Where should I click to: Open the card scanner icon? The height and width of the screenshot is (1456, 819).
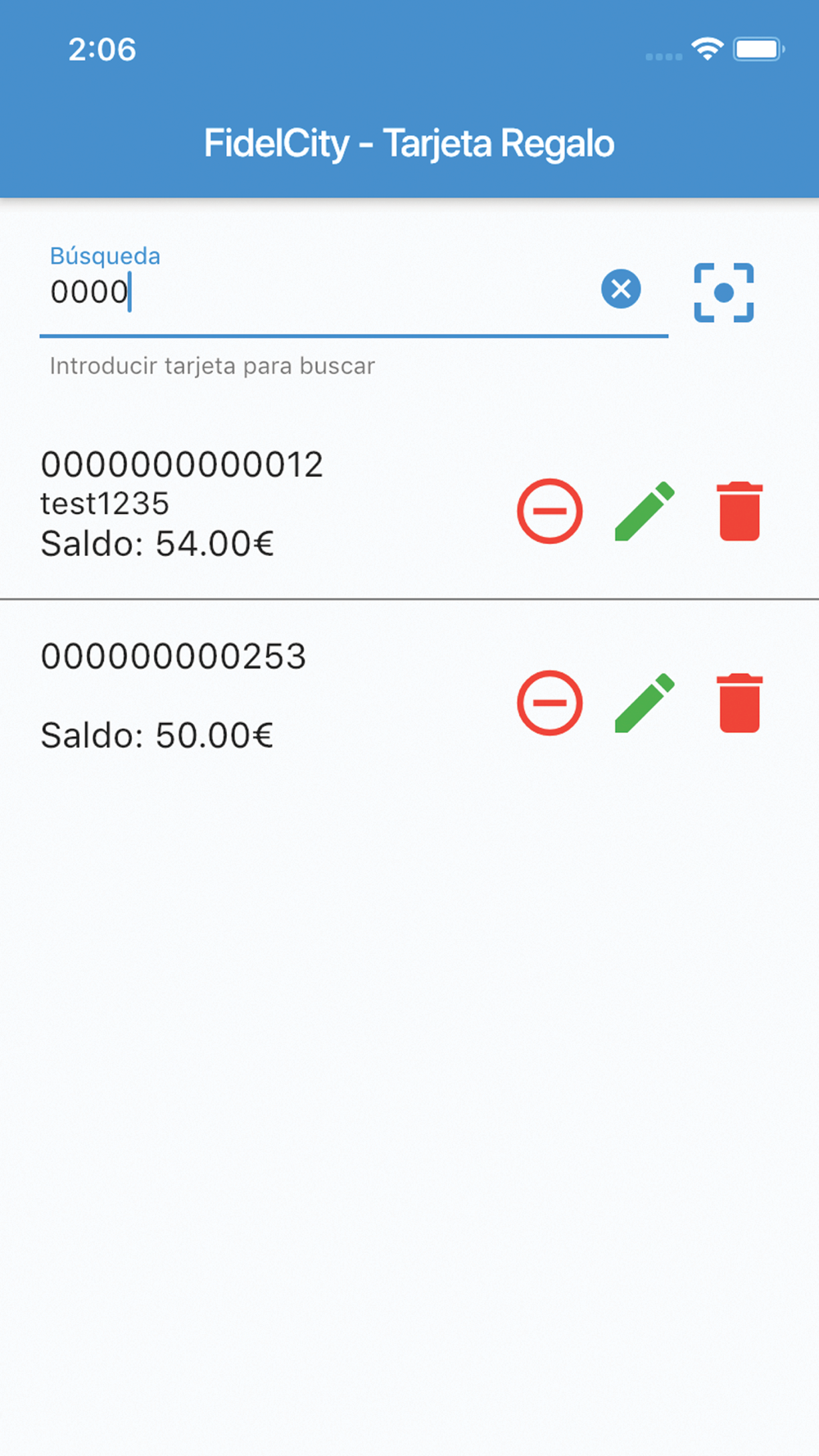pyautogui.click(x=724, y=292)
